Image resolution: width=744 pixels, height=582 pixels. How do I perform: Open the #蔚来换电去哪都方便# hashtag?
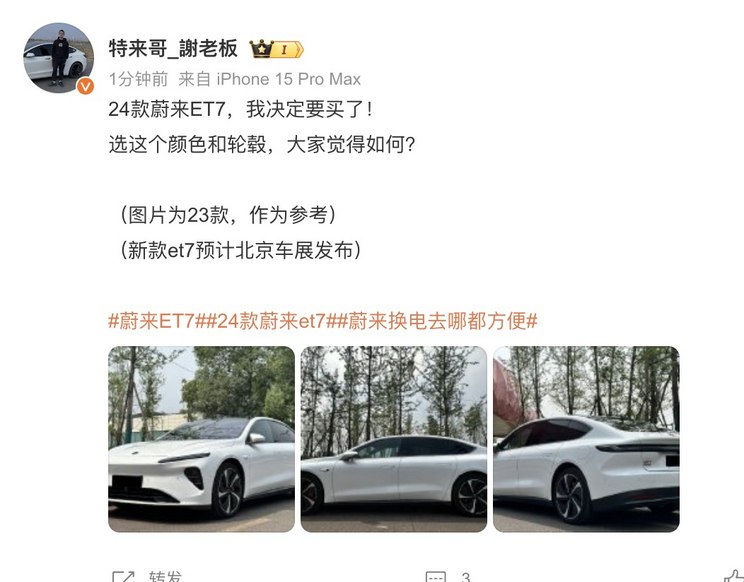pos(443,321)
